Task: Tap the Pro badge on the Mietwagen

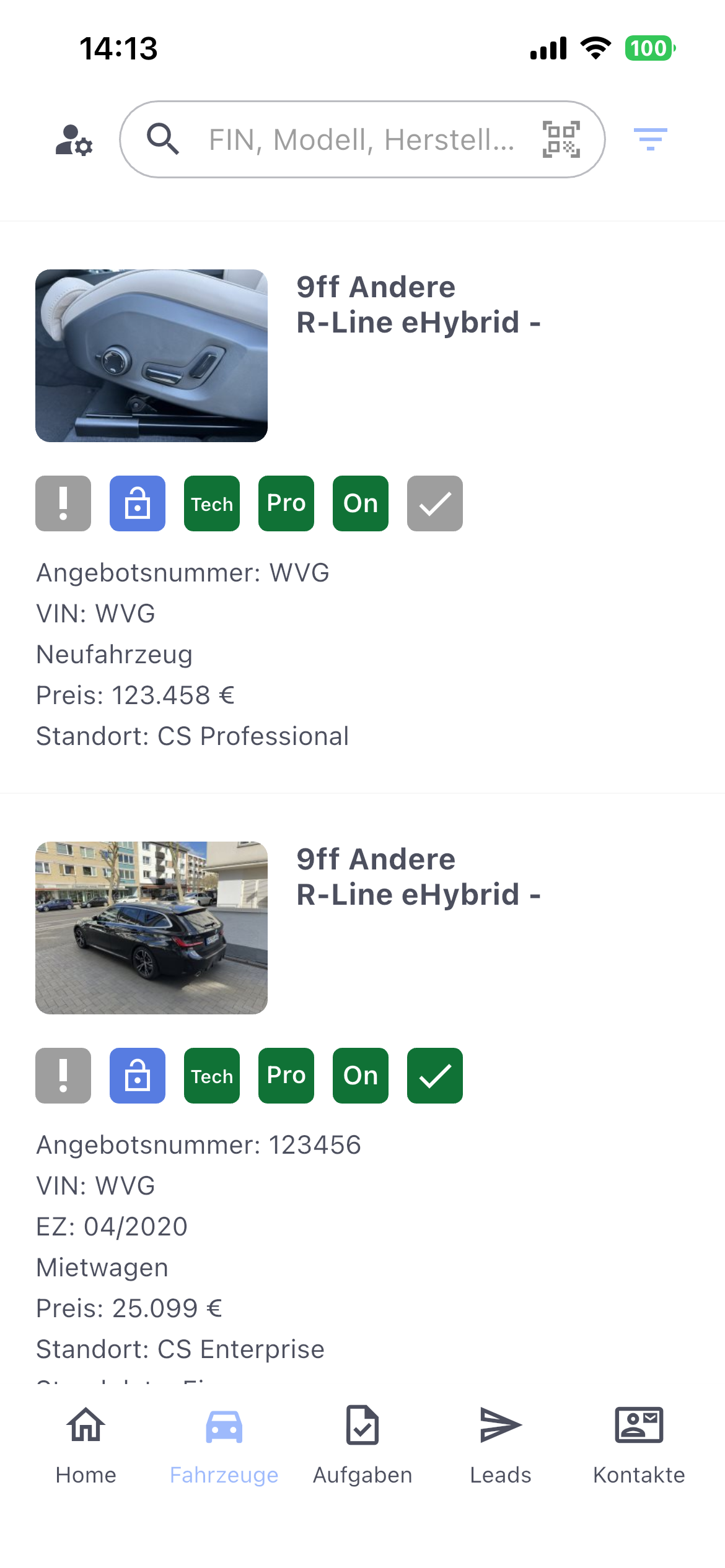Action: coord(286,1076)
